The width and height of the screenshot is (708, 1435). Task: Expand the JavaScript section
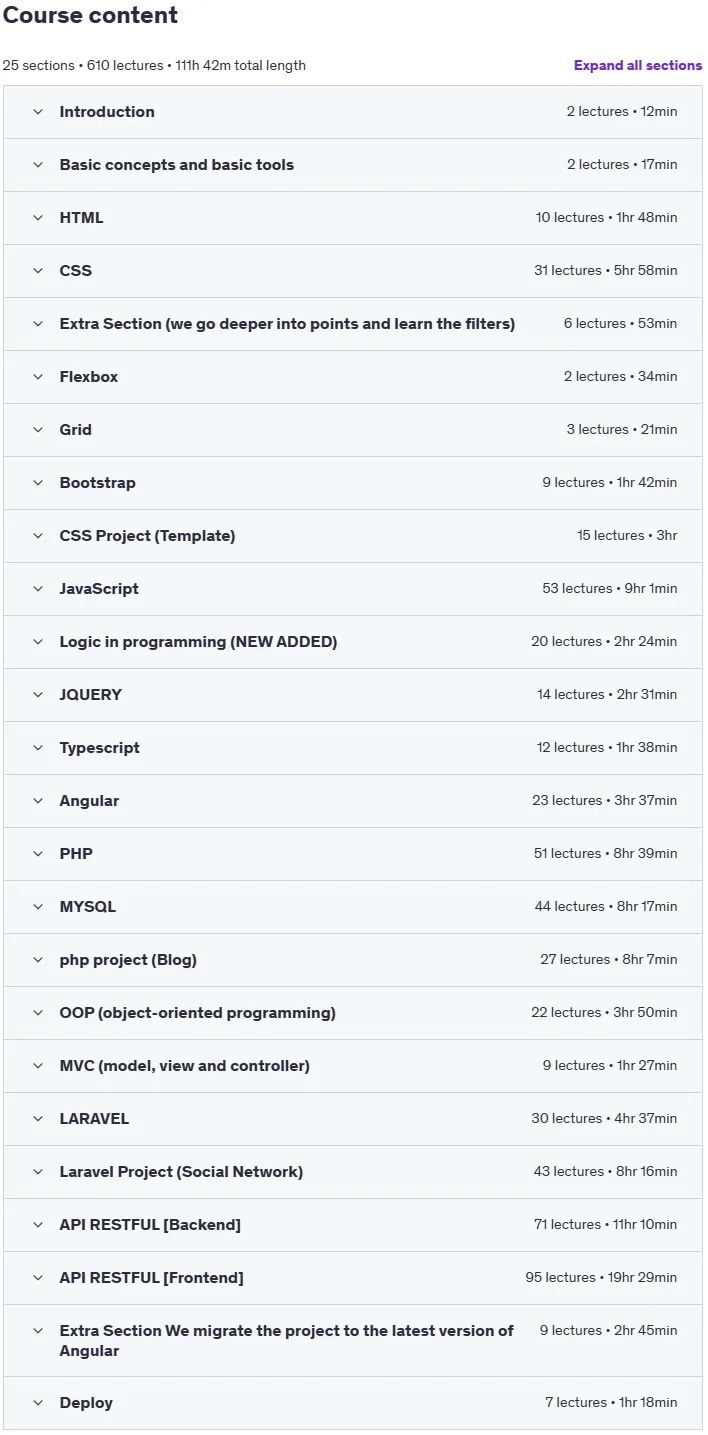pyautogui.click(x=353, y=589)
